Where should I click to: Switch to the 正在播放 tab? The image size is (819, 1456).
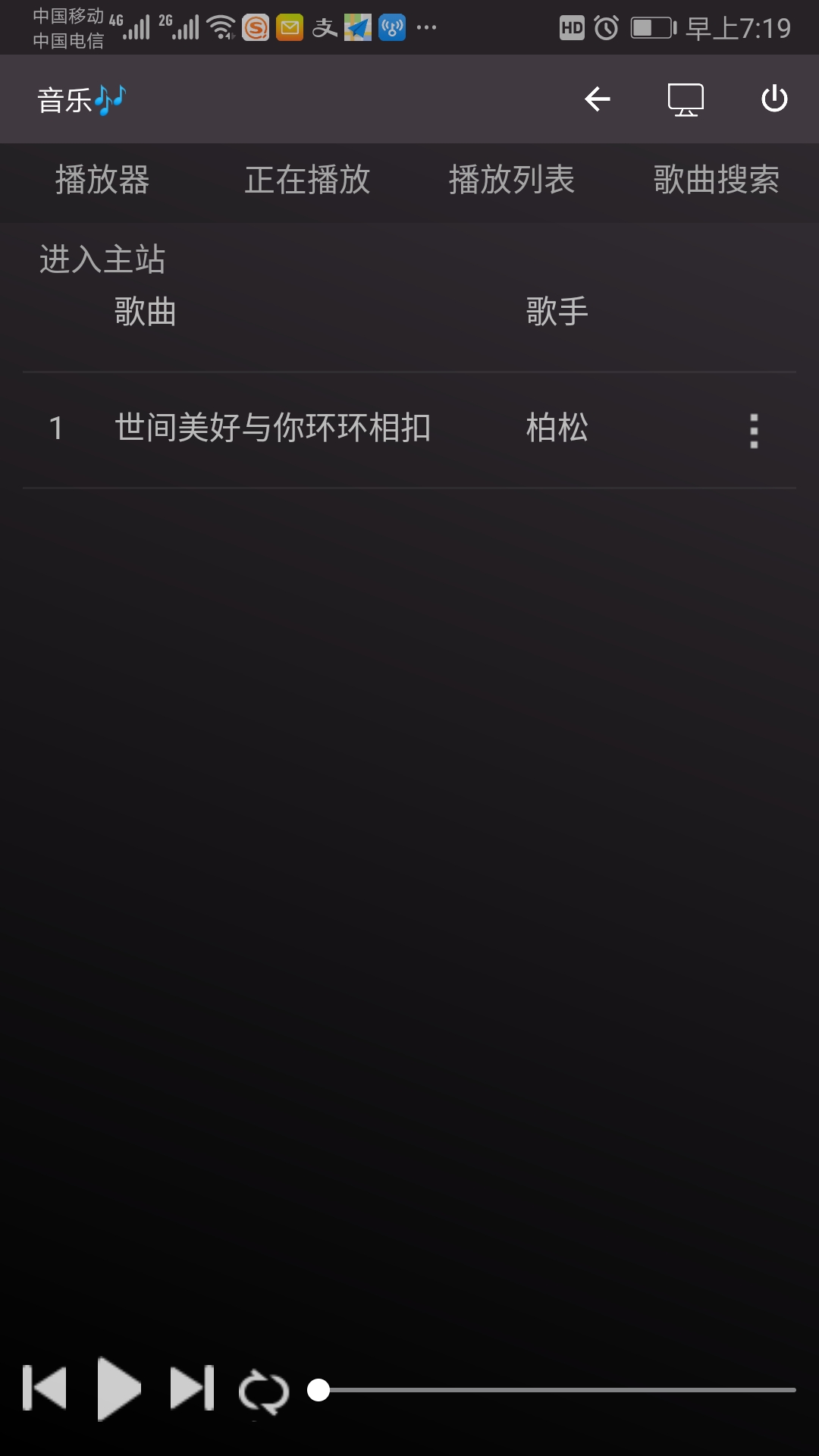[308, 180]
